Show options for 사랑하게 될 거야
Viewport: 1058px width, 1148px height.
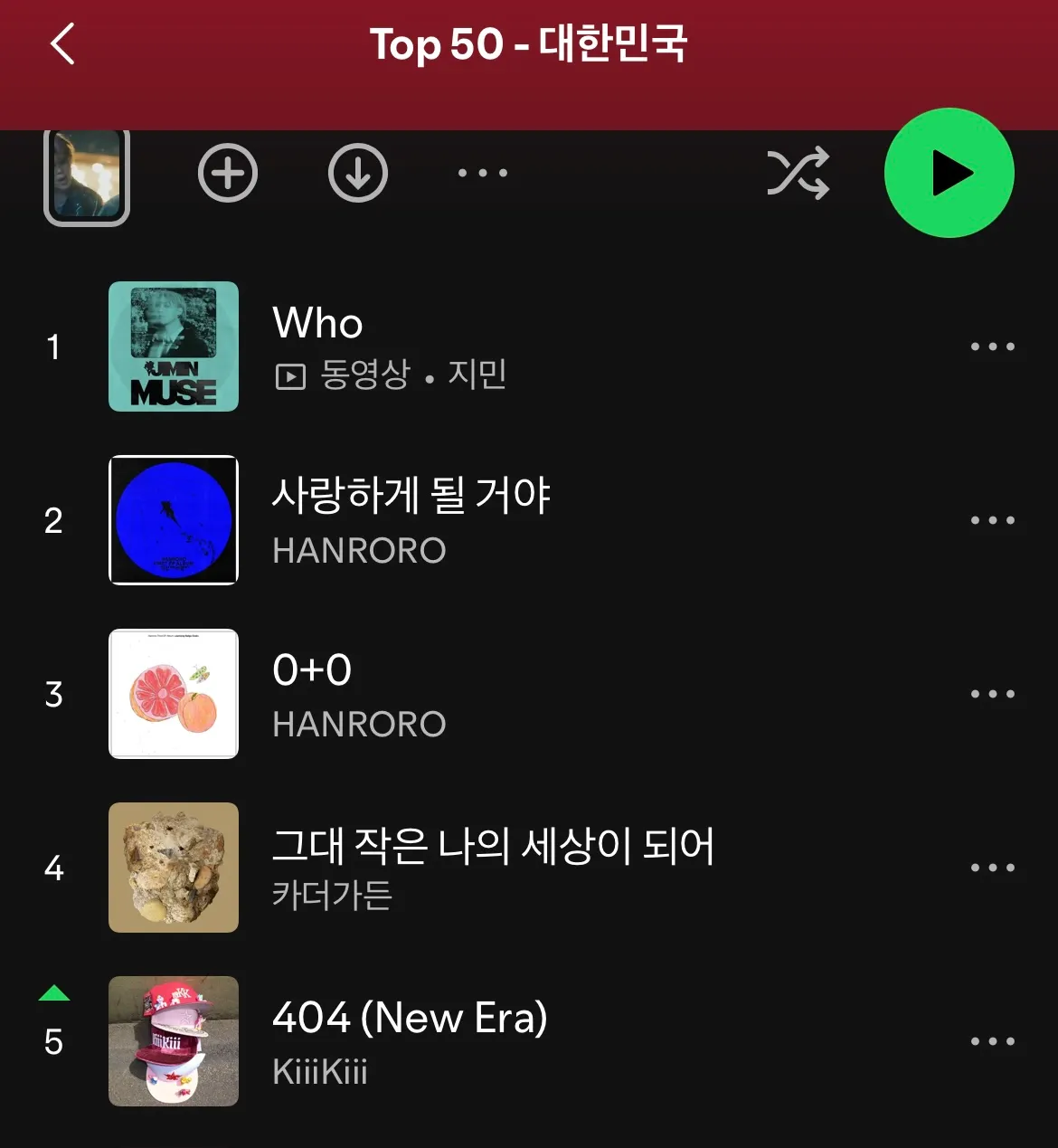click(992, 520)
